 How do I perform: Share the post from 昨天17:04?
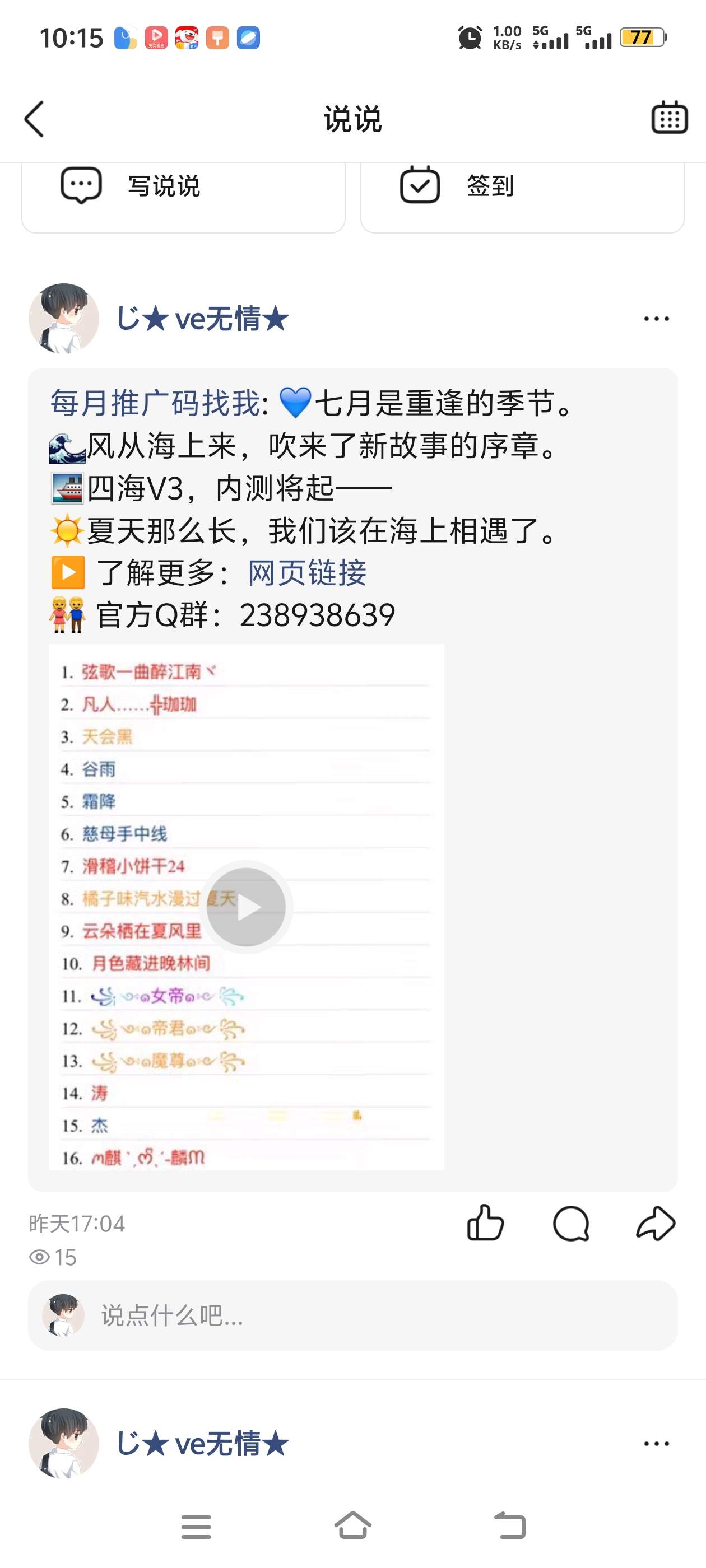pyautogui.click(x=656, y=1223)
